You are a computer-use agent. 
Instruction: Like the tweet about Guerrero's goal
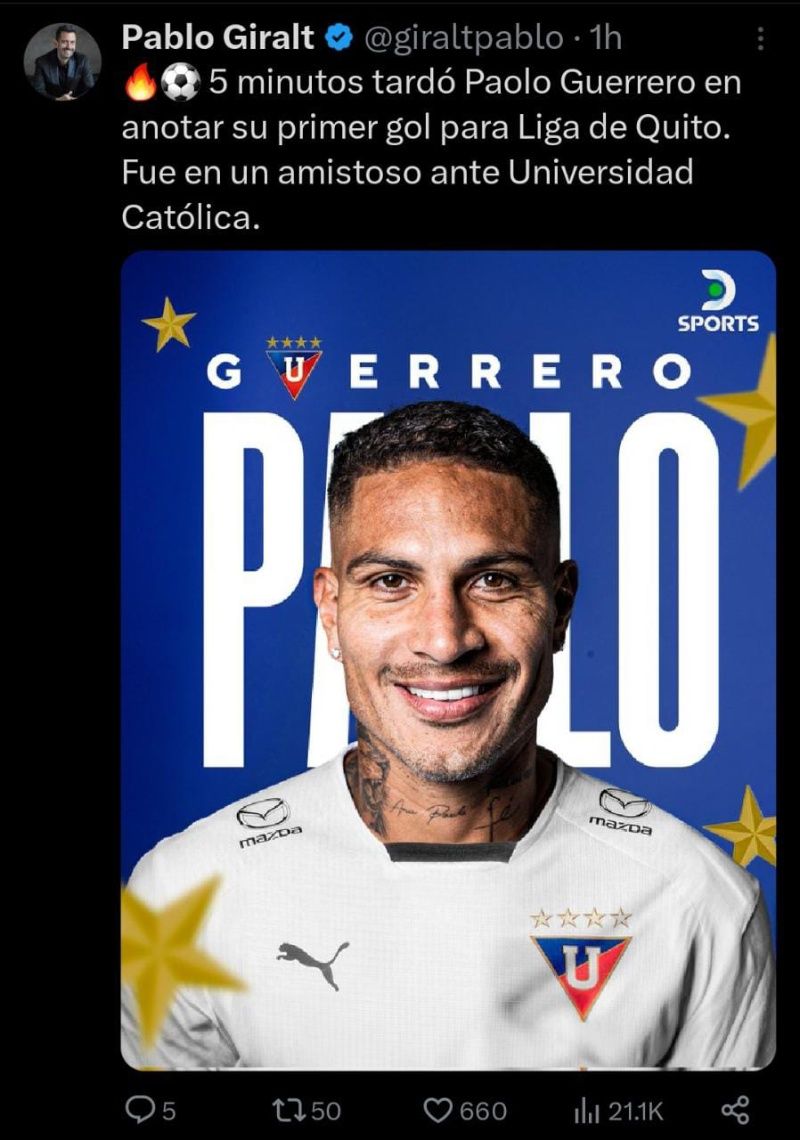[x=437, y=1109]
